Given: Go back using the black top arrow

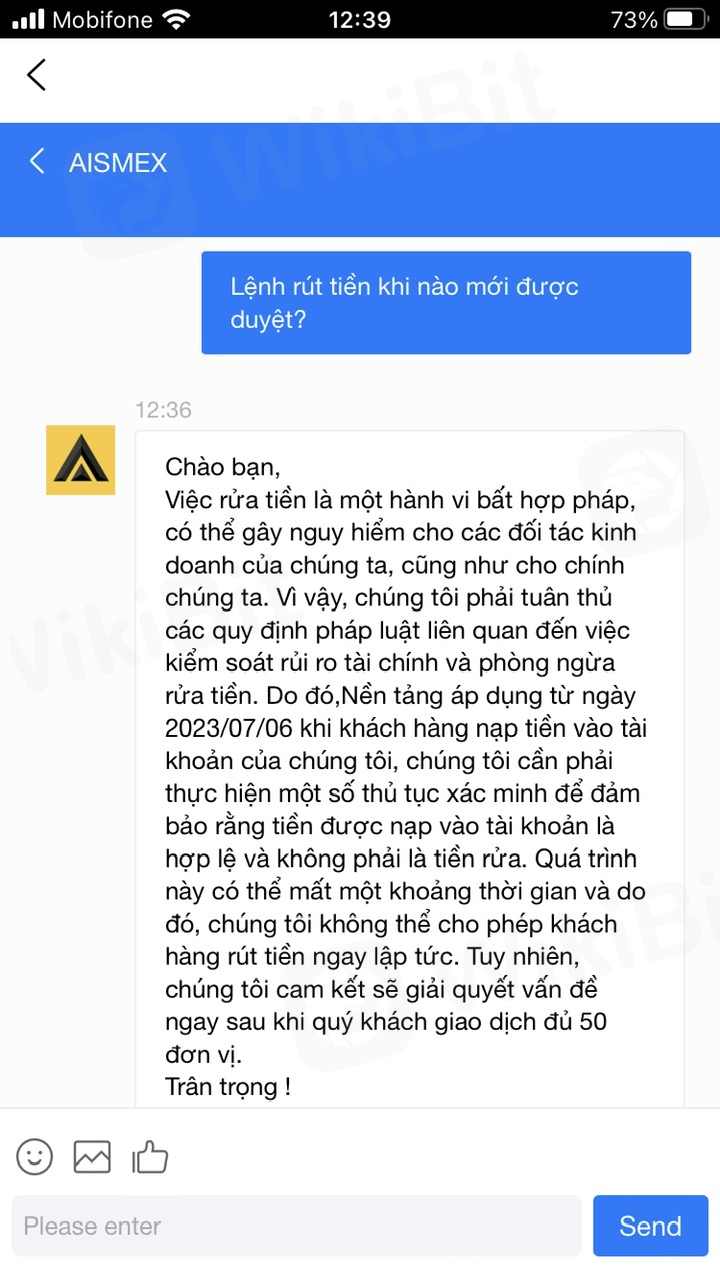Looking at the screenshot, I should click(x=37, y=75).
